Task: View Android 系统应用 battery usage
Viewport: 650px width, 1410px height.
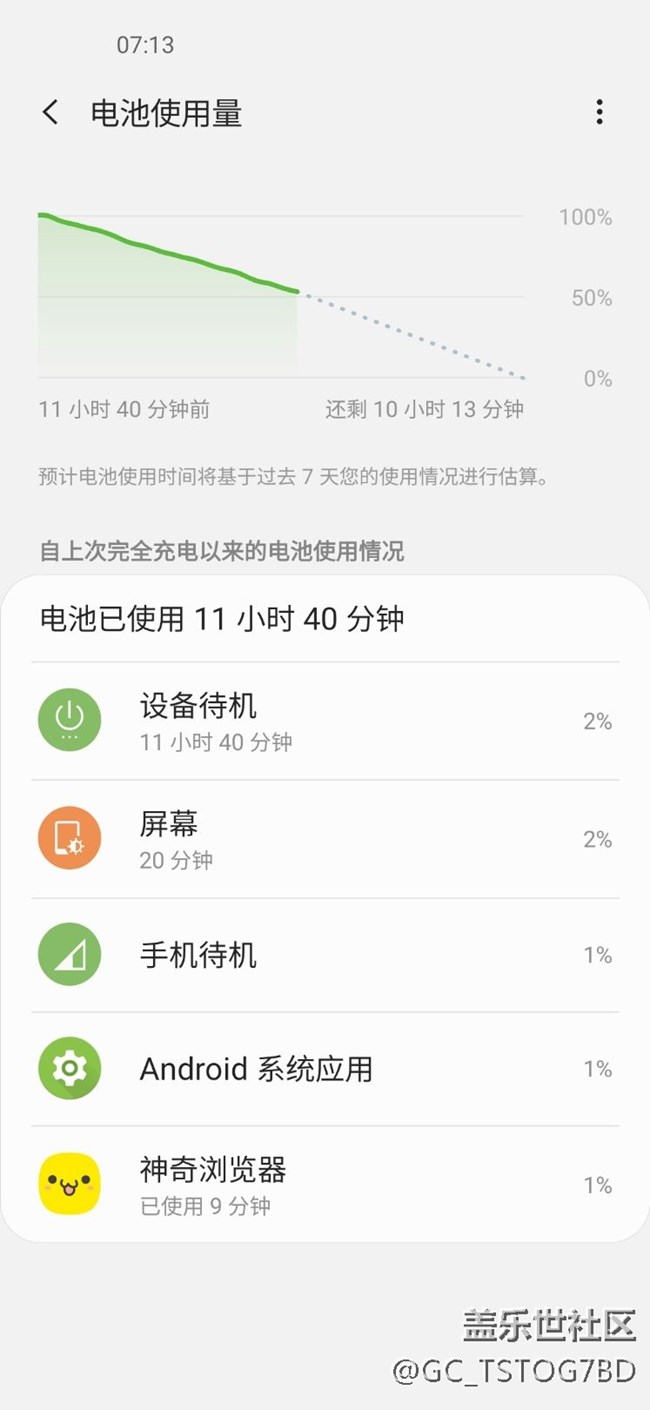Action: (x=325, y=1069)
